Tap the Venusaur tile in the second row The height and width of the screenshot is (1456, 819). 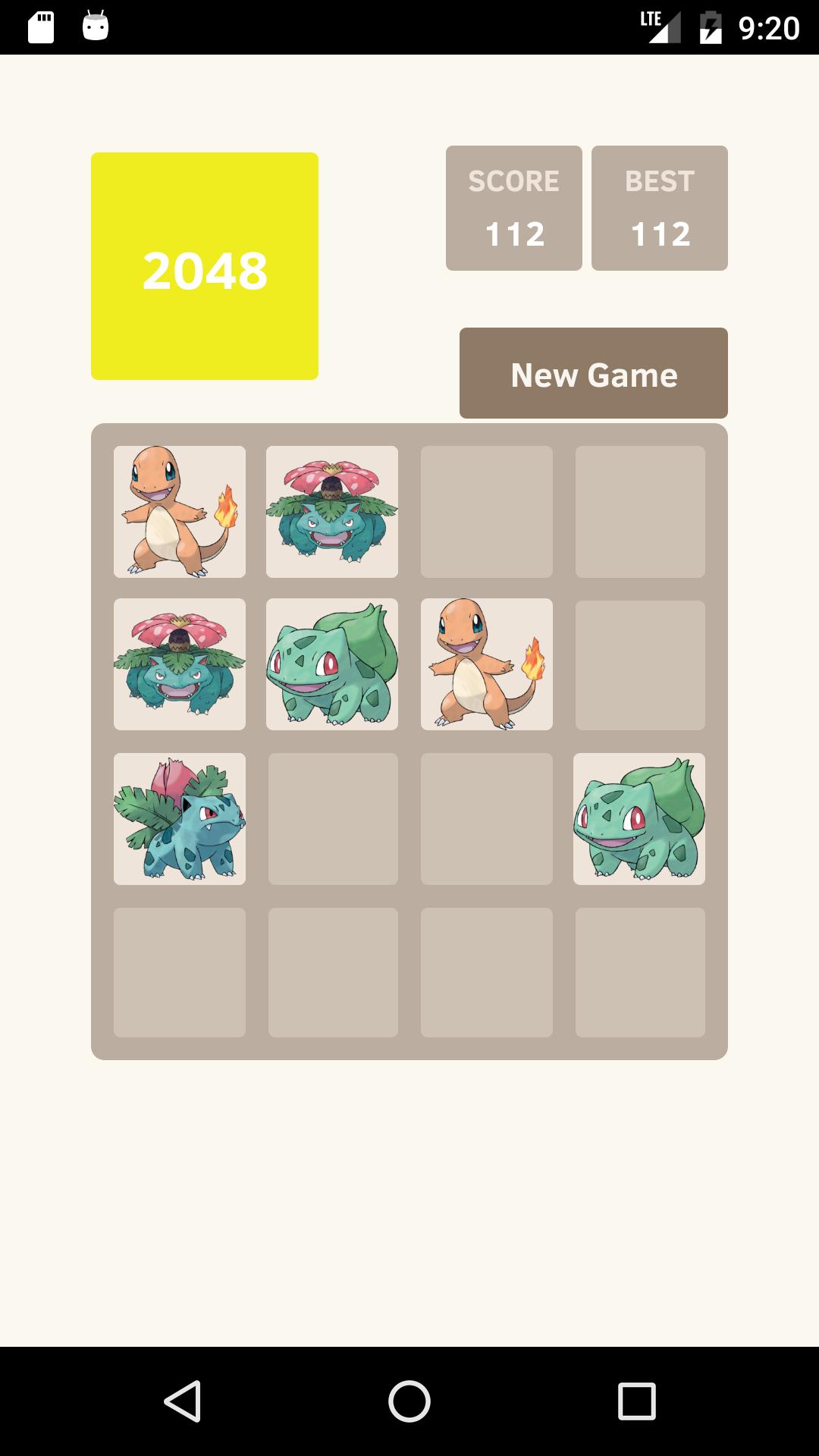click(179, 666)
